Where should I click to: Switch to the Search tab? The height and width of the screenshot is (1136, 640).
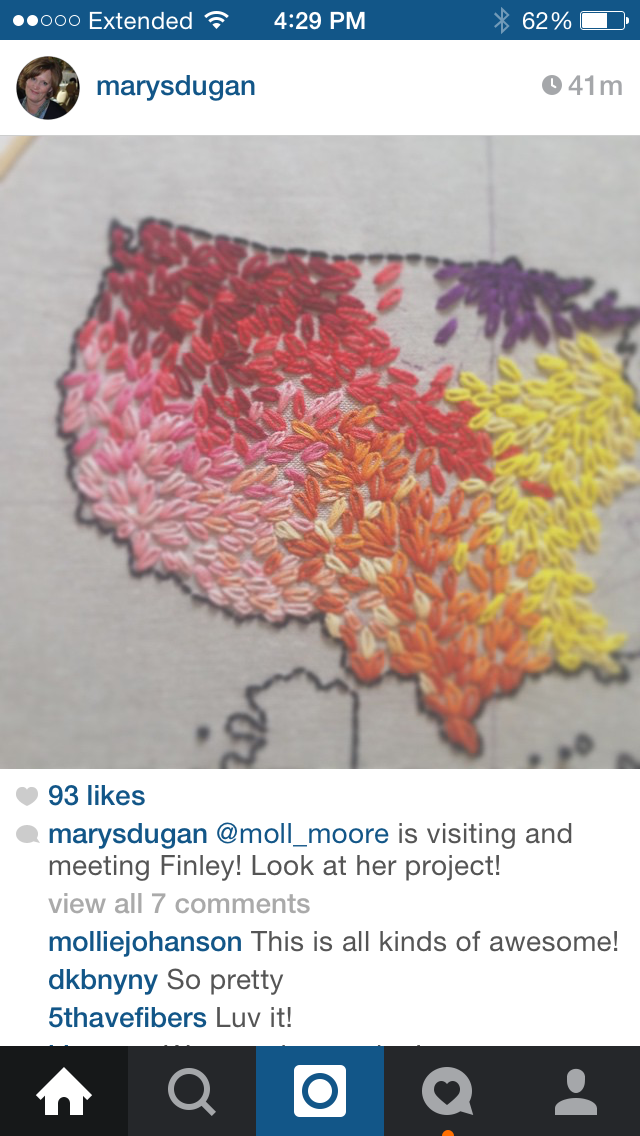point(192,1091)
